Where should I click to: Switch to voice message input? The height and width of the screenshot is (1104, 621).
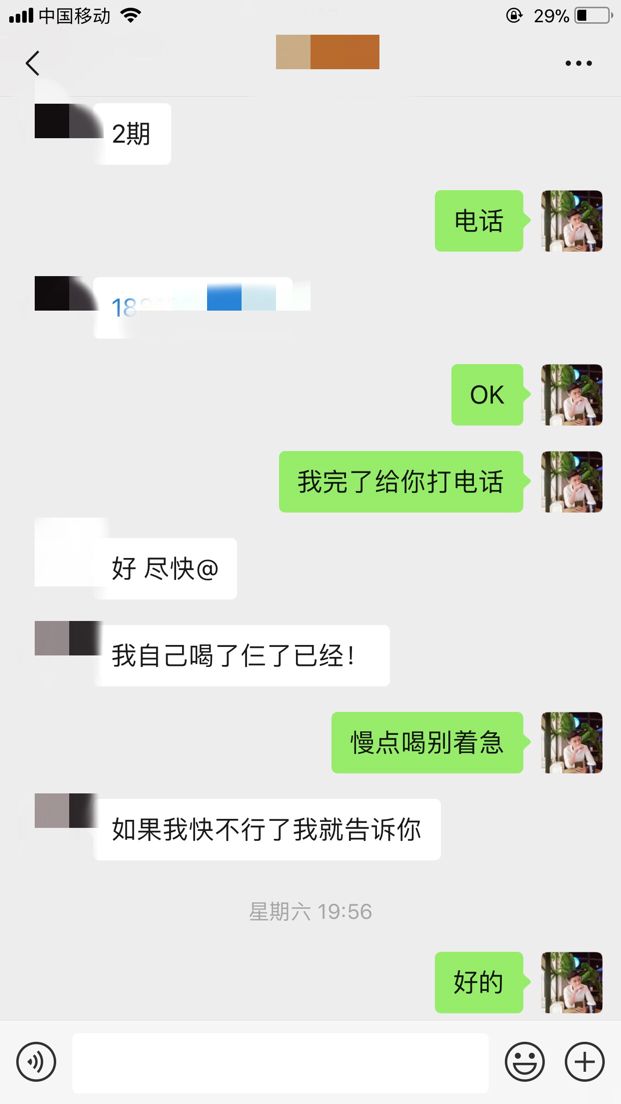pyautogui.click(x=36, y=1061)
